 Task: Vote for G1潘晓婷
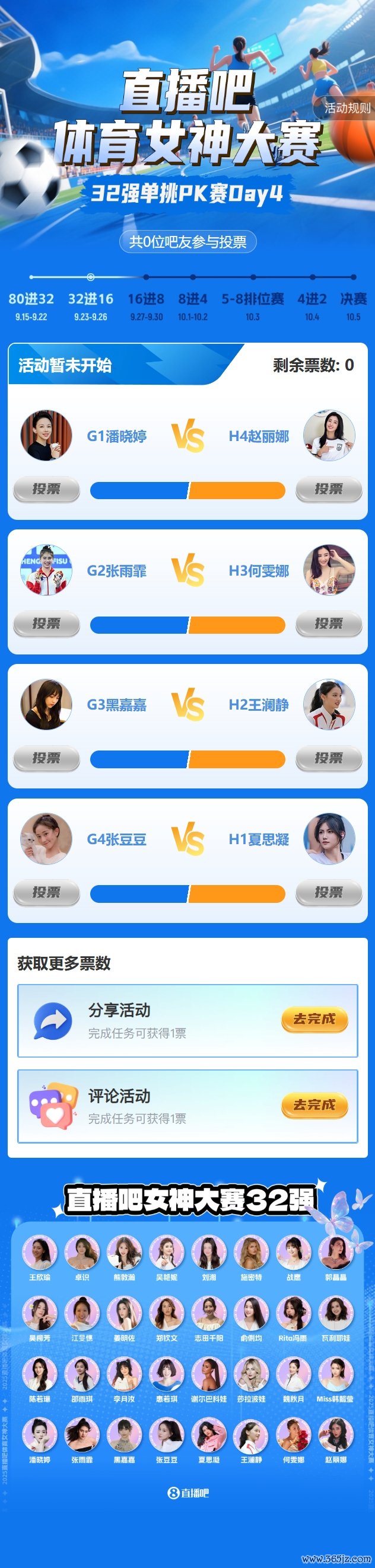tap(46, 489)
